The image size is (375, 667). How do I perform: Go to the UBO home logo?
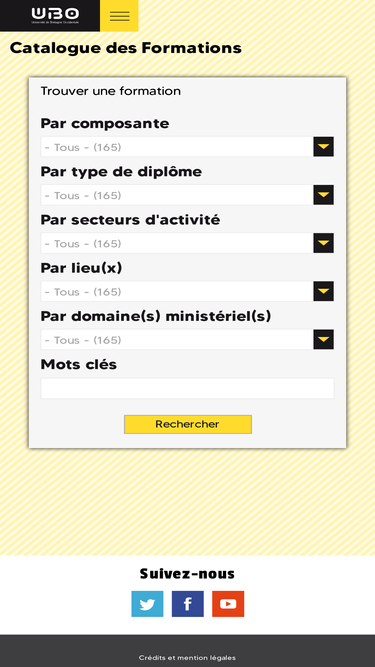(55, 15)
